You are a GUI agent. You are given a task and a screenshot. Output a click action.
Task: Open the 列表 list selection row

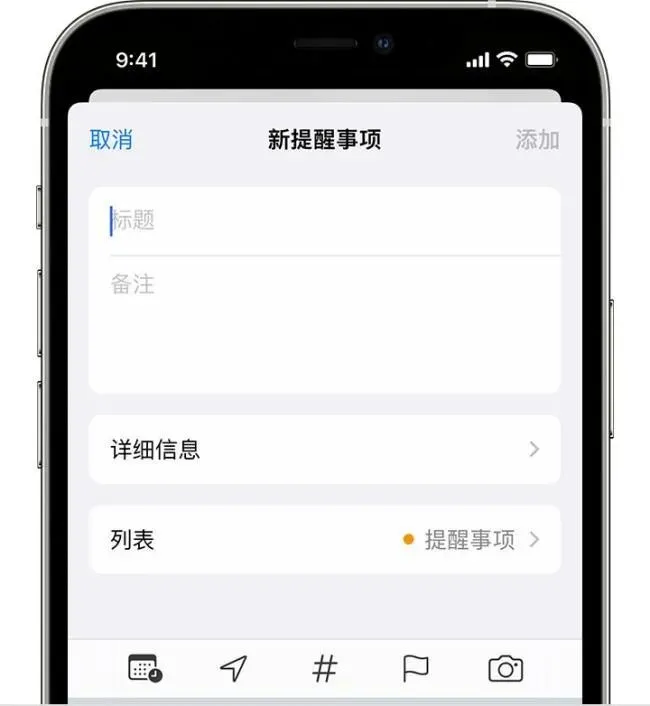click(324, 540)
